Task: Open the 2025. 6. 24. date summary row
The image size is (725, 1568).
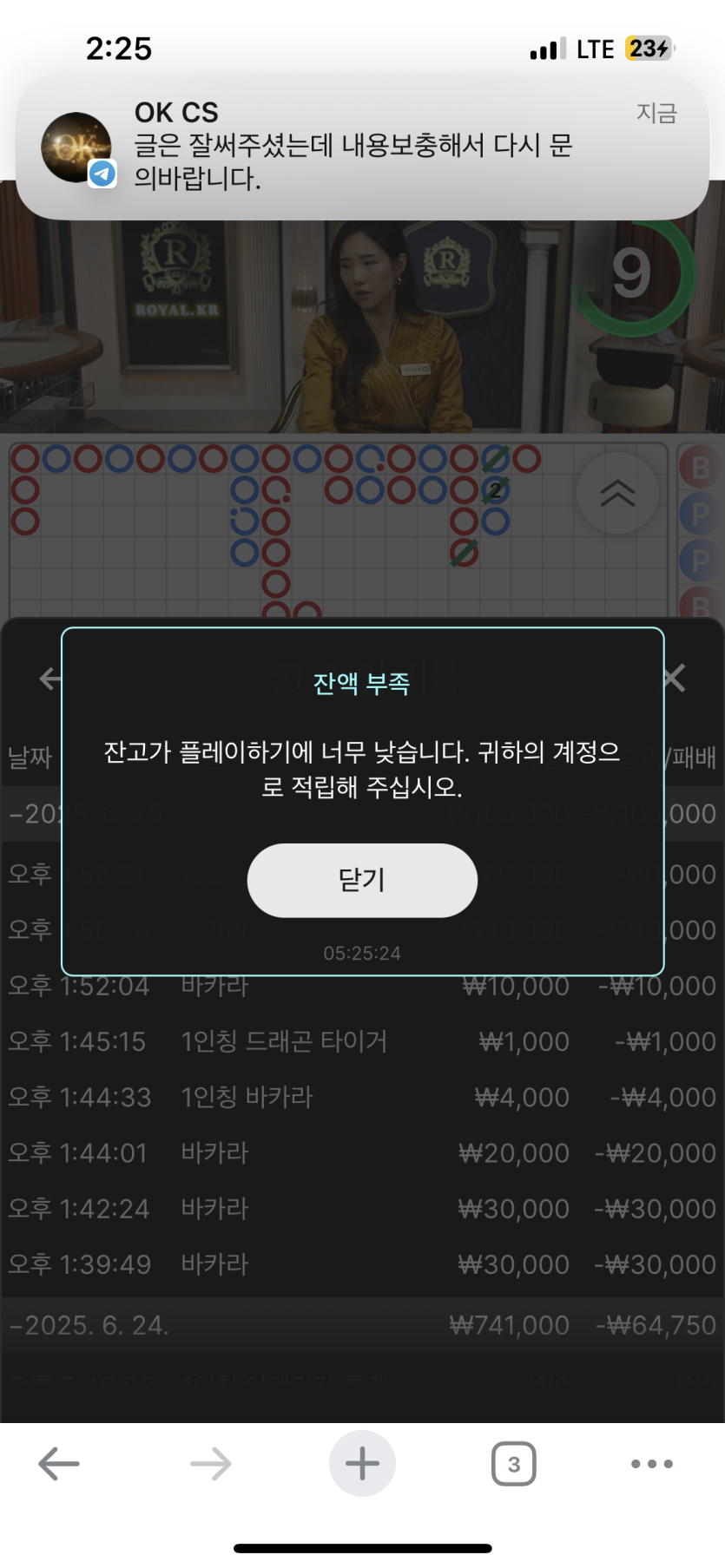Action: click(x=362, y=1325)
